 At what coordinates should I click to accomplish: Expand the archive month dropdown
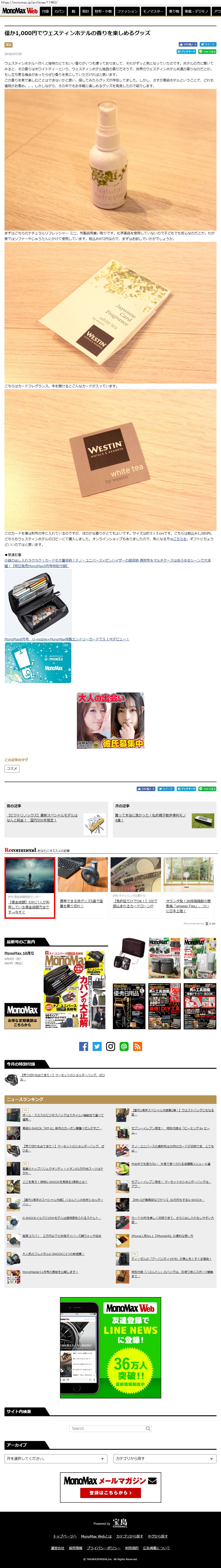click(x=56, y=1458)
